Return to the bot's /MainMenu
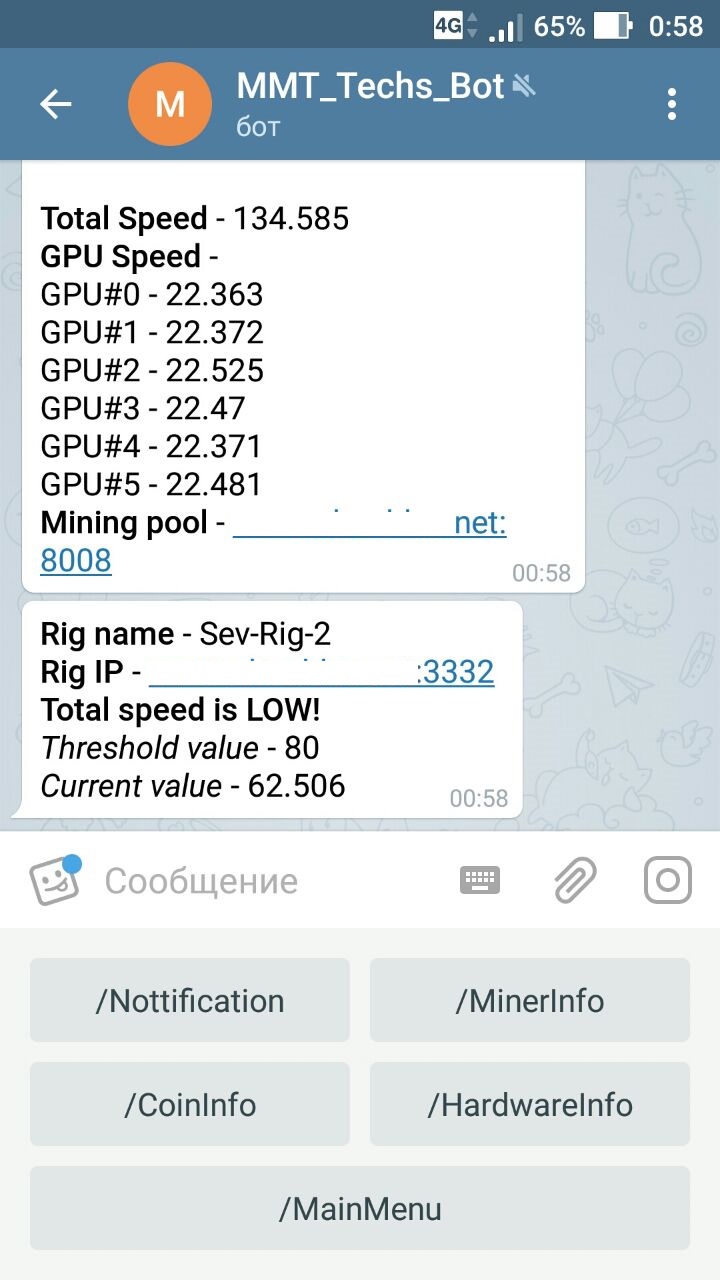The width and height of the screenshot is (720, 1280). (360, 1208)
